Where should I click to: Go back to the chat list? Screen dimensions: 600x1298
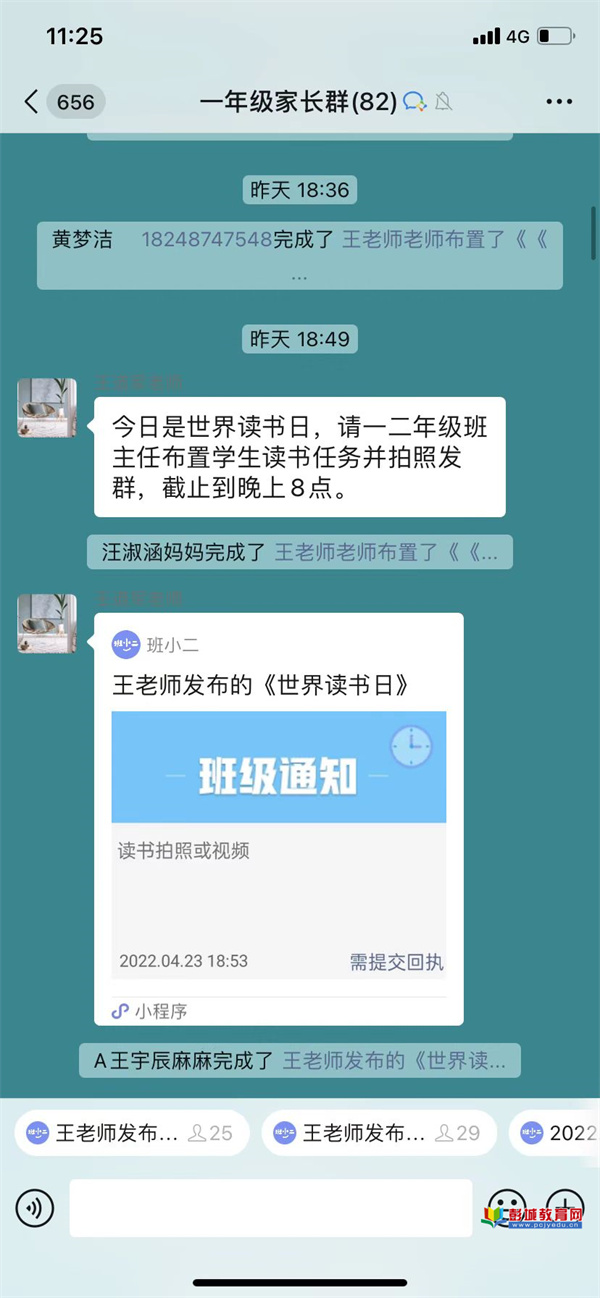click(x=32, y=101)
